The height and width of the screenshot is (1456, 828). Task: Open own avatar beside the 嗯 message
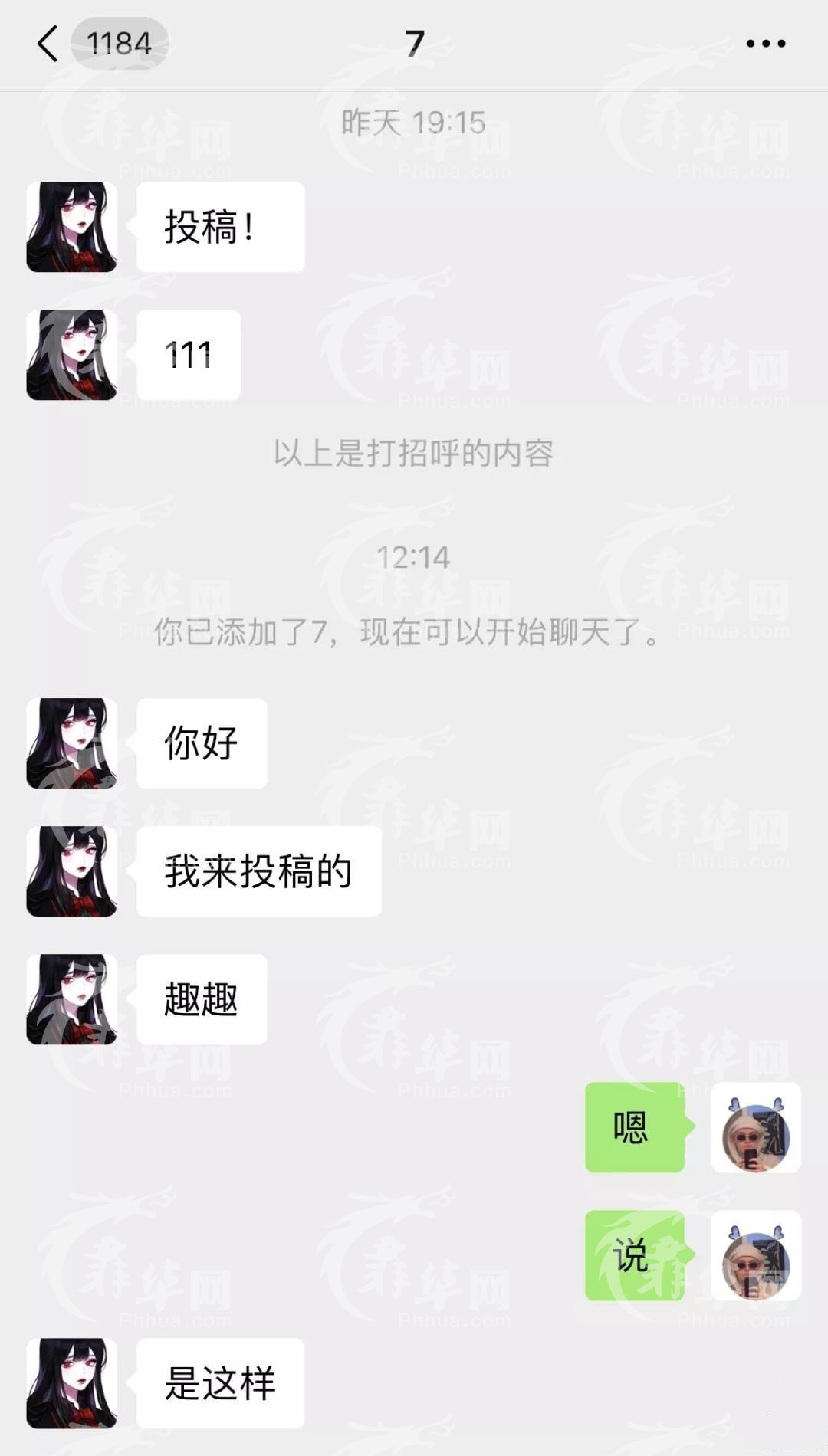point(756,1127)
